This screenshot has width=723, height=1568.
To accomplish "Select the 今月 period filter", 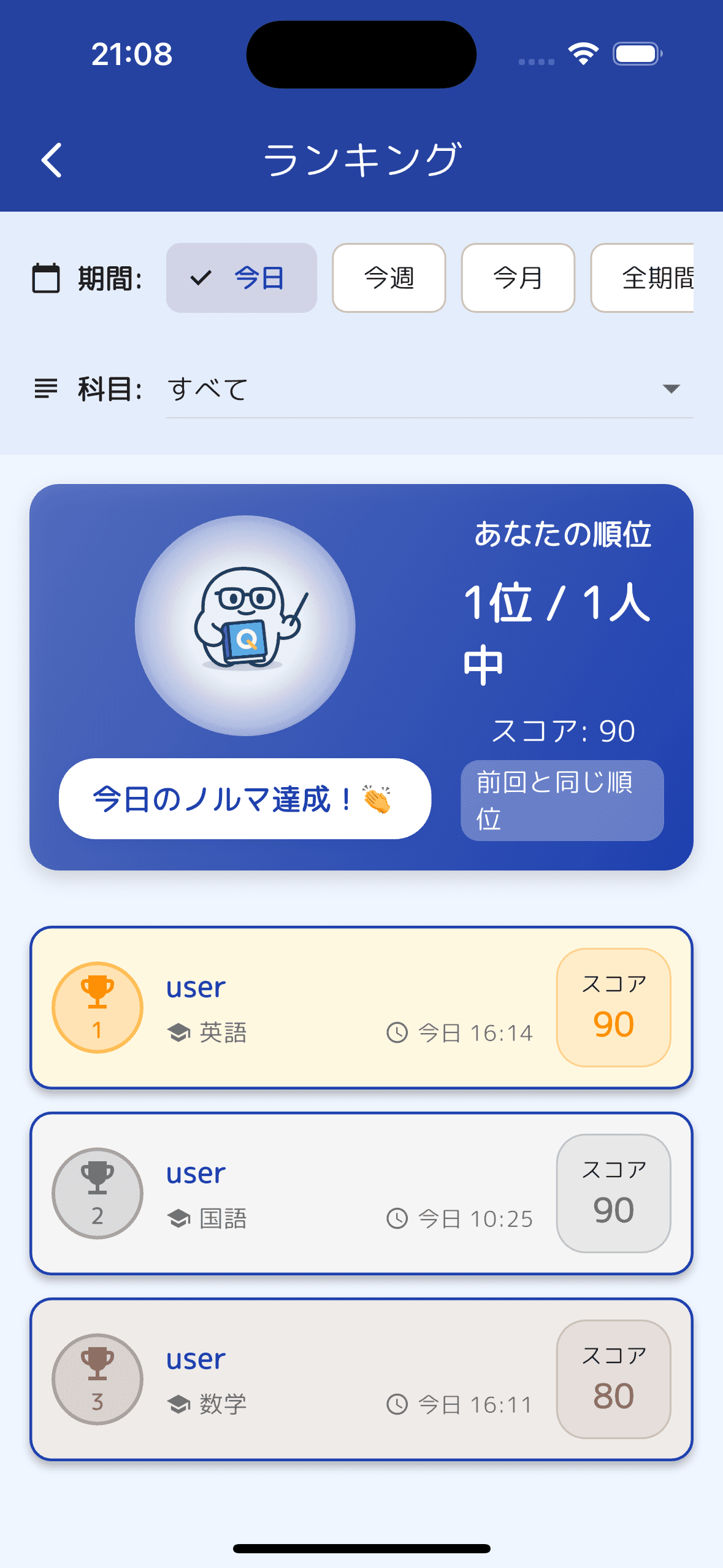I will click(518, 277).
